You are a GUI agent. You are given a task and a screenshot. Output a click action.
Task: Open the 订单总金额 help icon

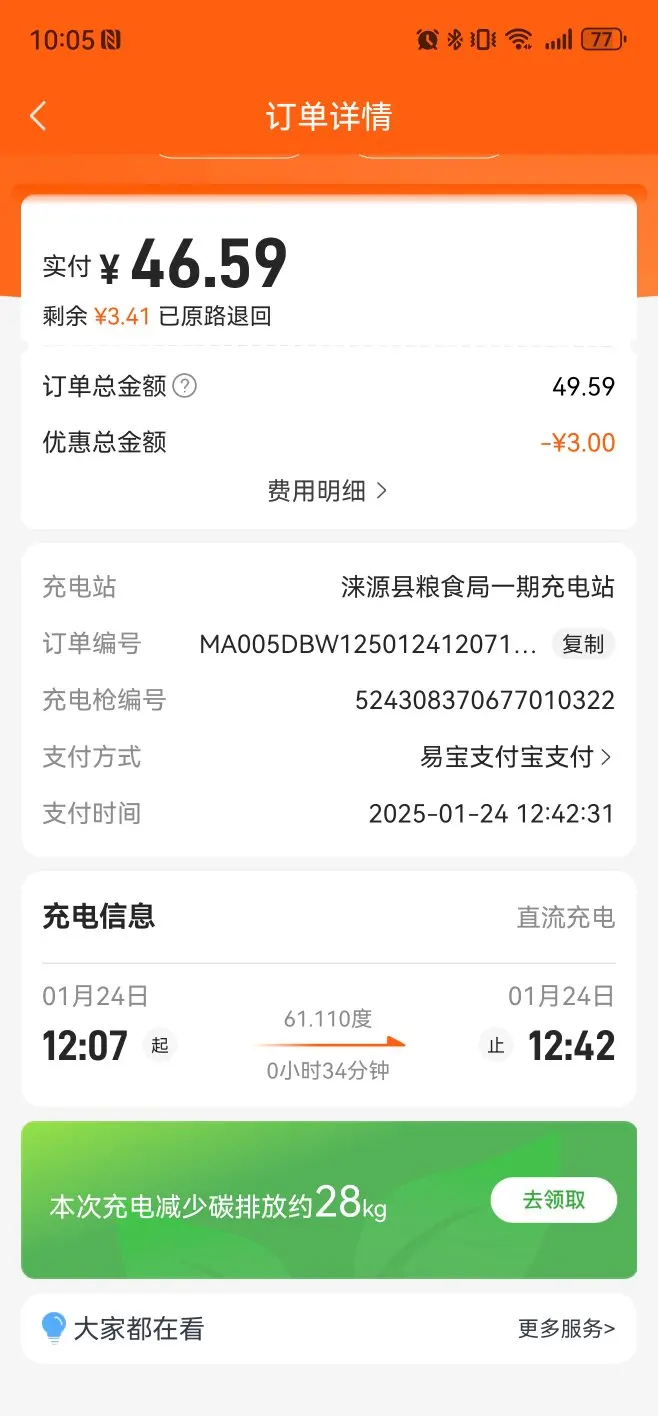coord(185,386)
